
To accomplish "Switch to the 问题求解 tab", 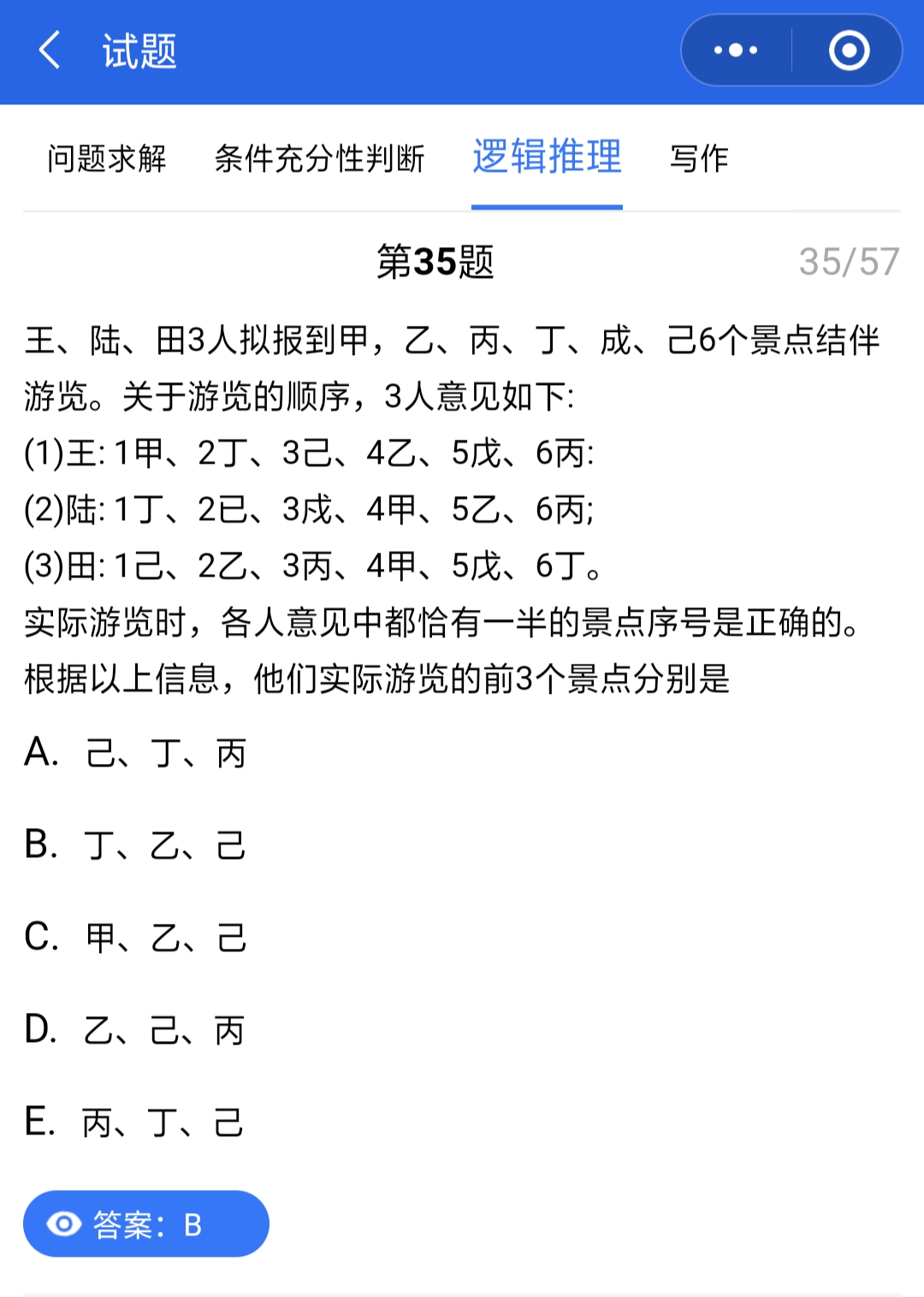I will coord(107,159).
